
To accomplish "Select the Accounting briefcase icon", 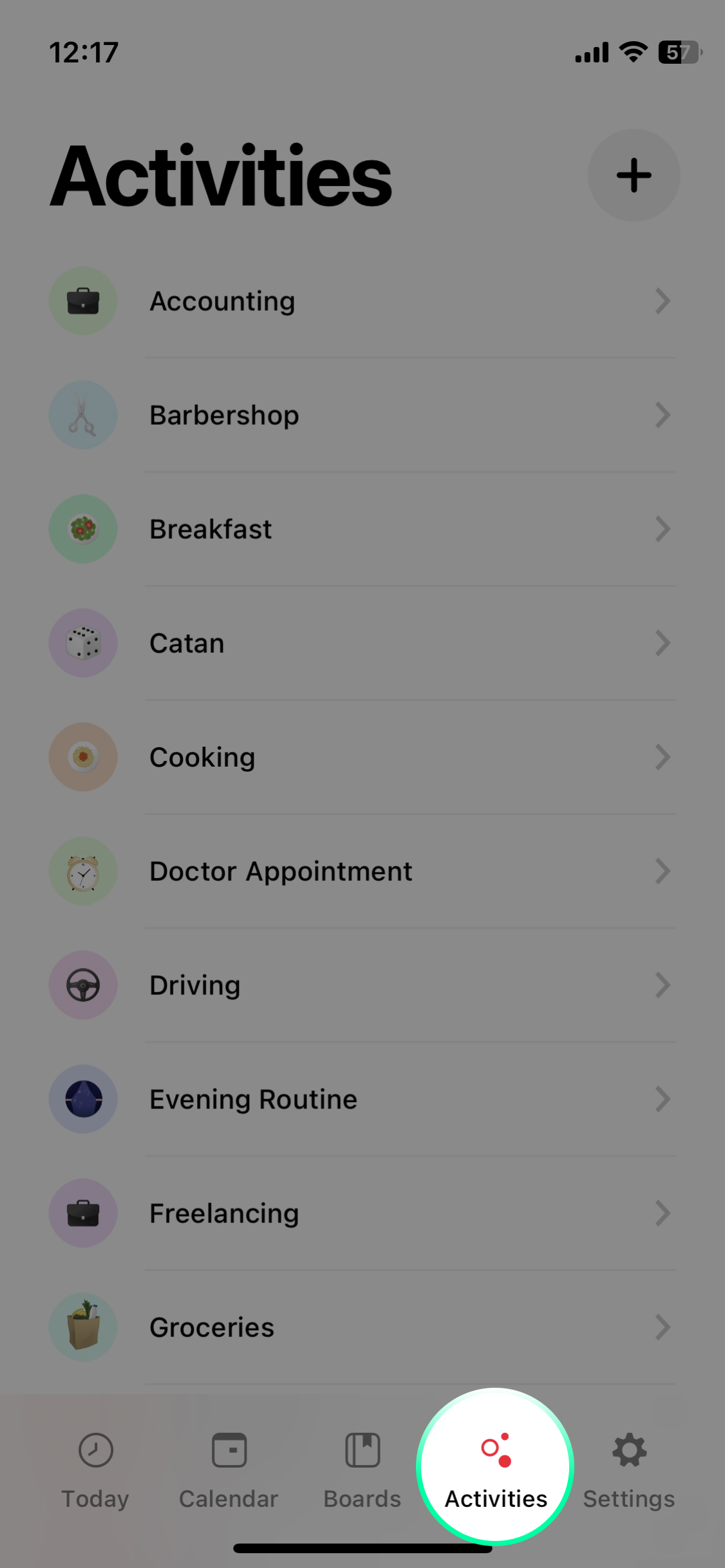I will (82, 300).
